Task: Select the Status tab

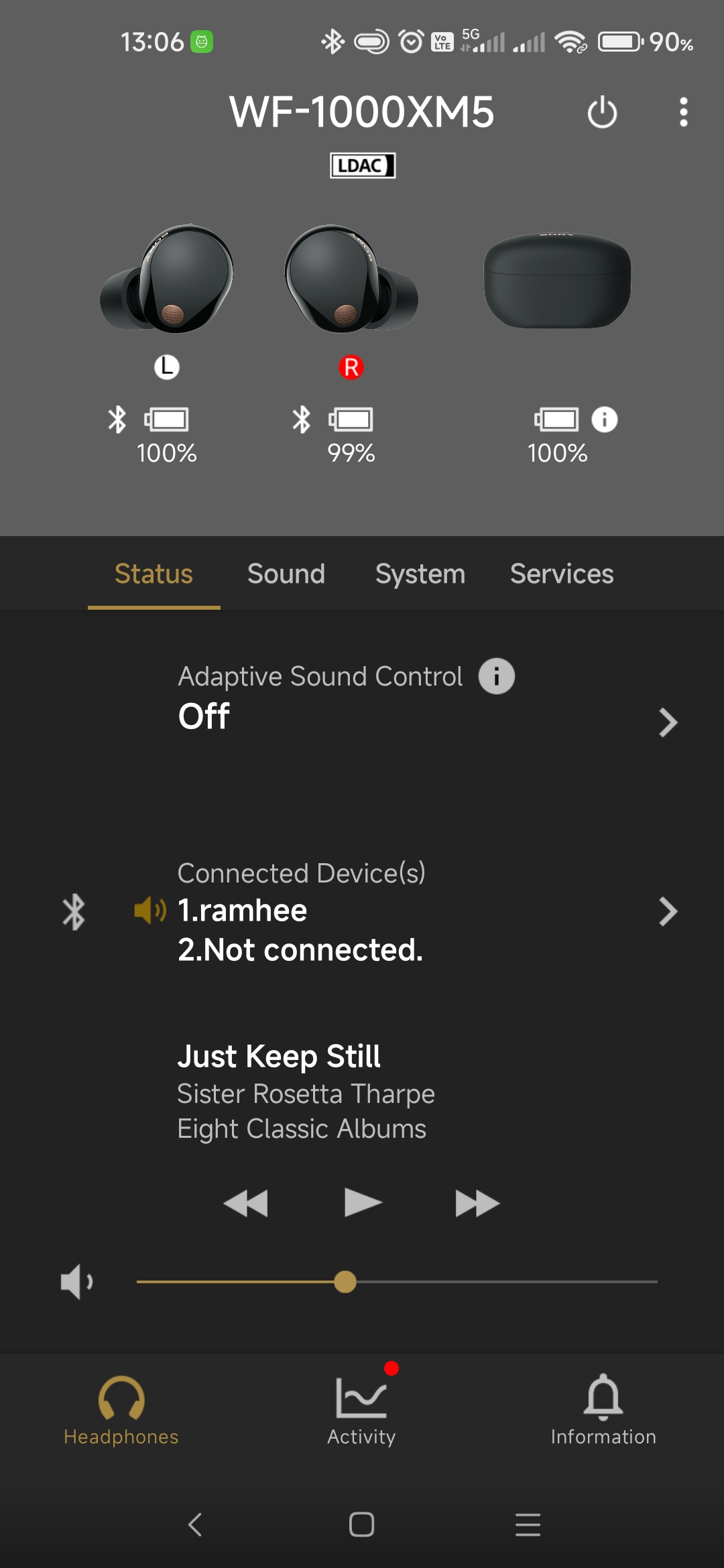Action: [154, 574]
